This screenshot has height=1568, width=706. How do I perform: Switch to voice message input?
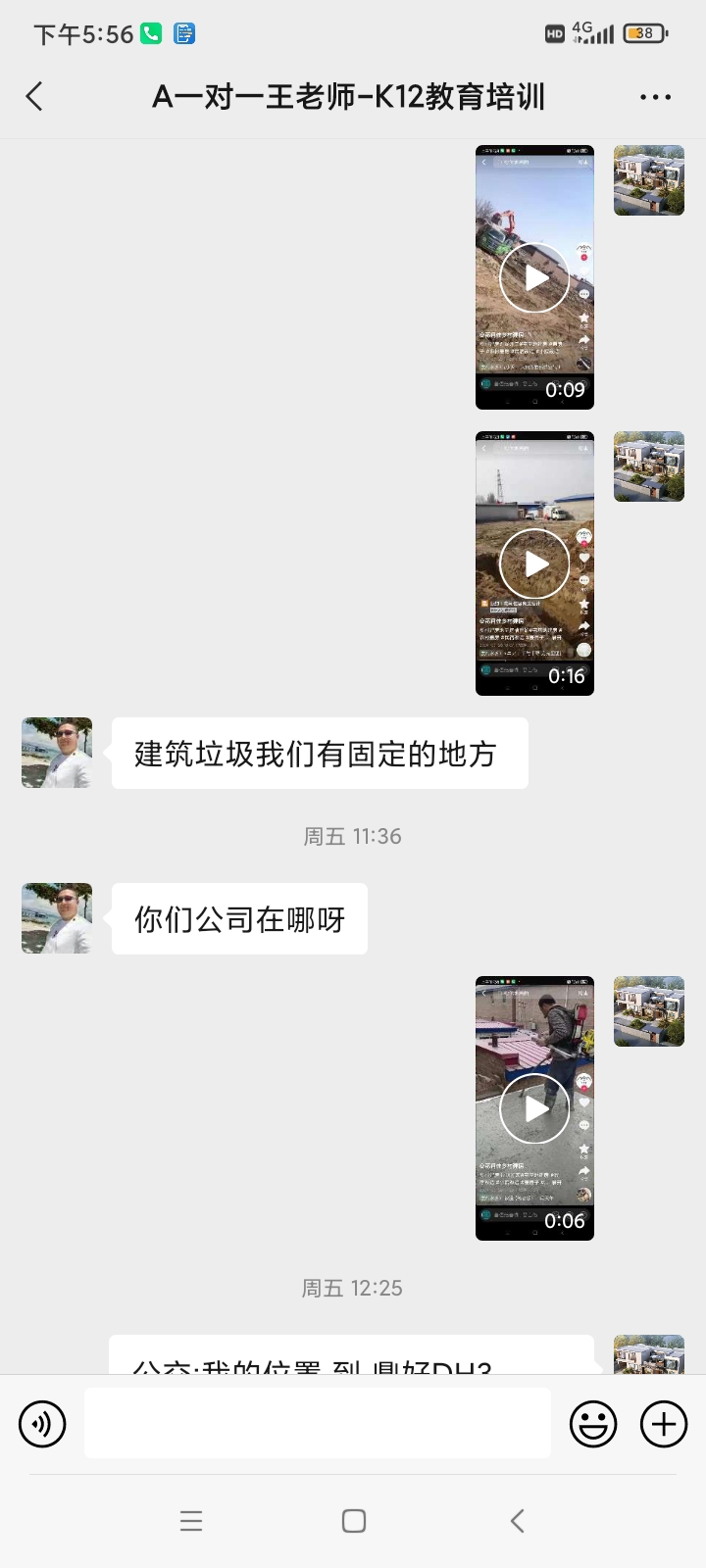click(x=42, y=1424)
